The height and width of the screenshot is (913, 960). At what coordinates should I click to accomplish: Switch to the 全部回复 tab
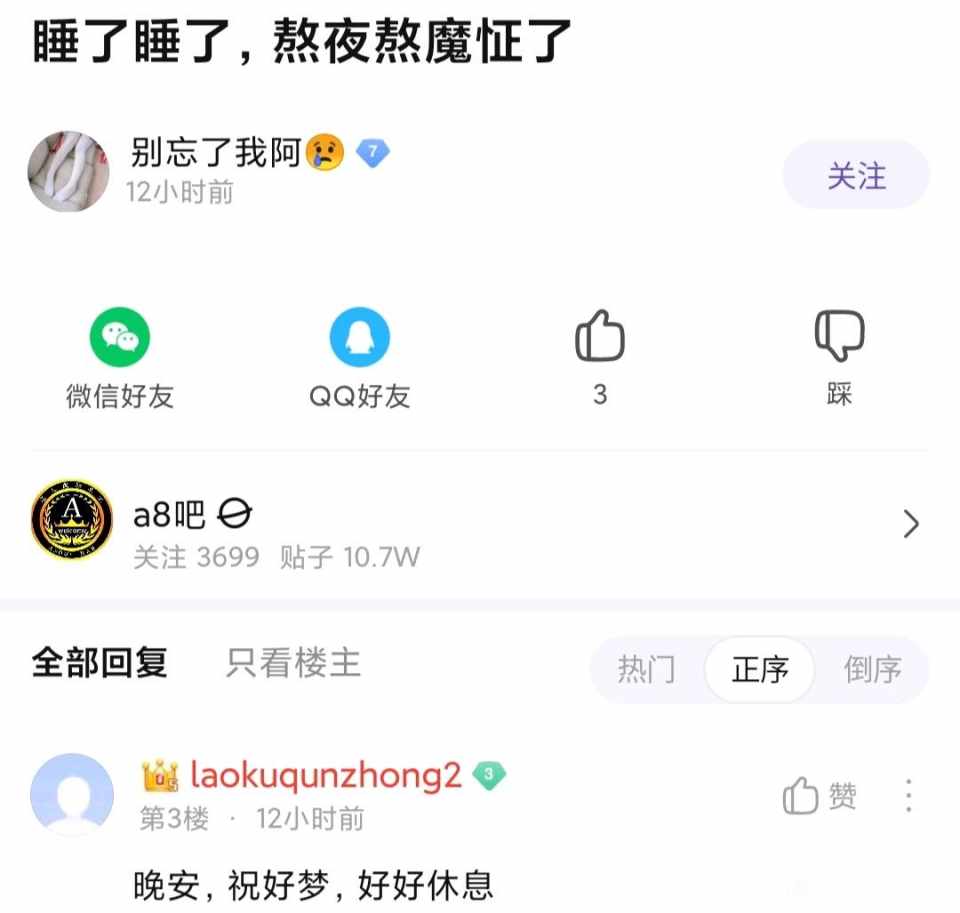coord(99,663)
